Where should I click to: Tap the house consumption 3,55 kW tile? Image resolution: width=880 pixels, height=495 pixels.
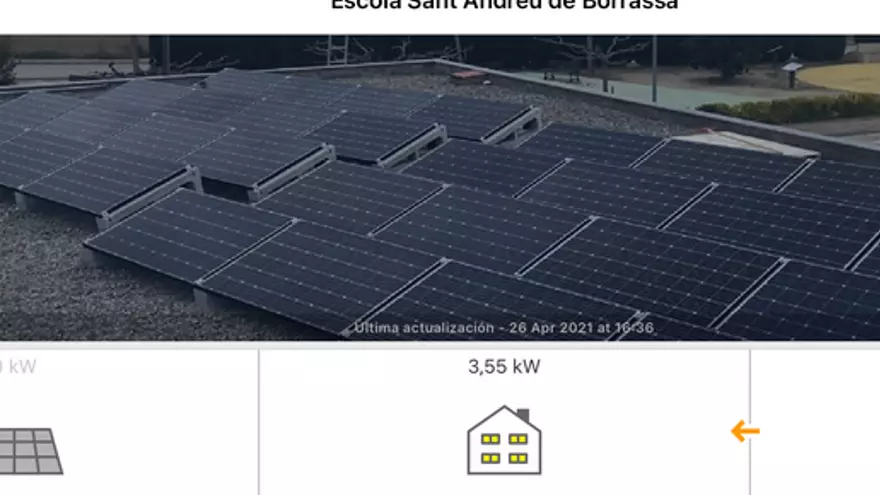coord(504,421)
